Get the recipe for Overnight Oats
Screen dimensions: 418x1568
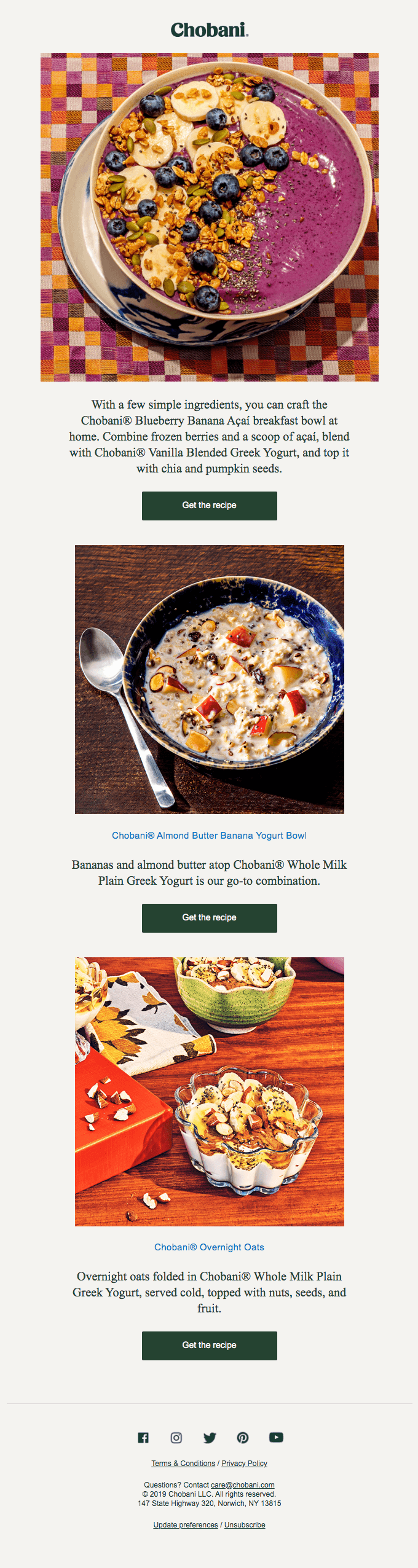point(209,1345)
